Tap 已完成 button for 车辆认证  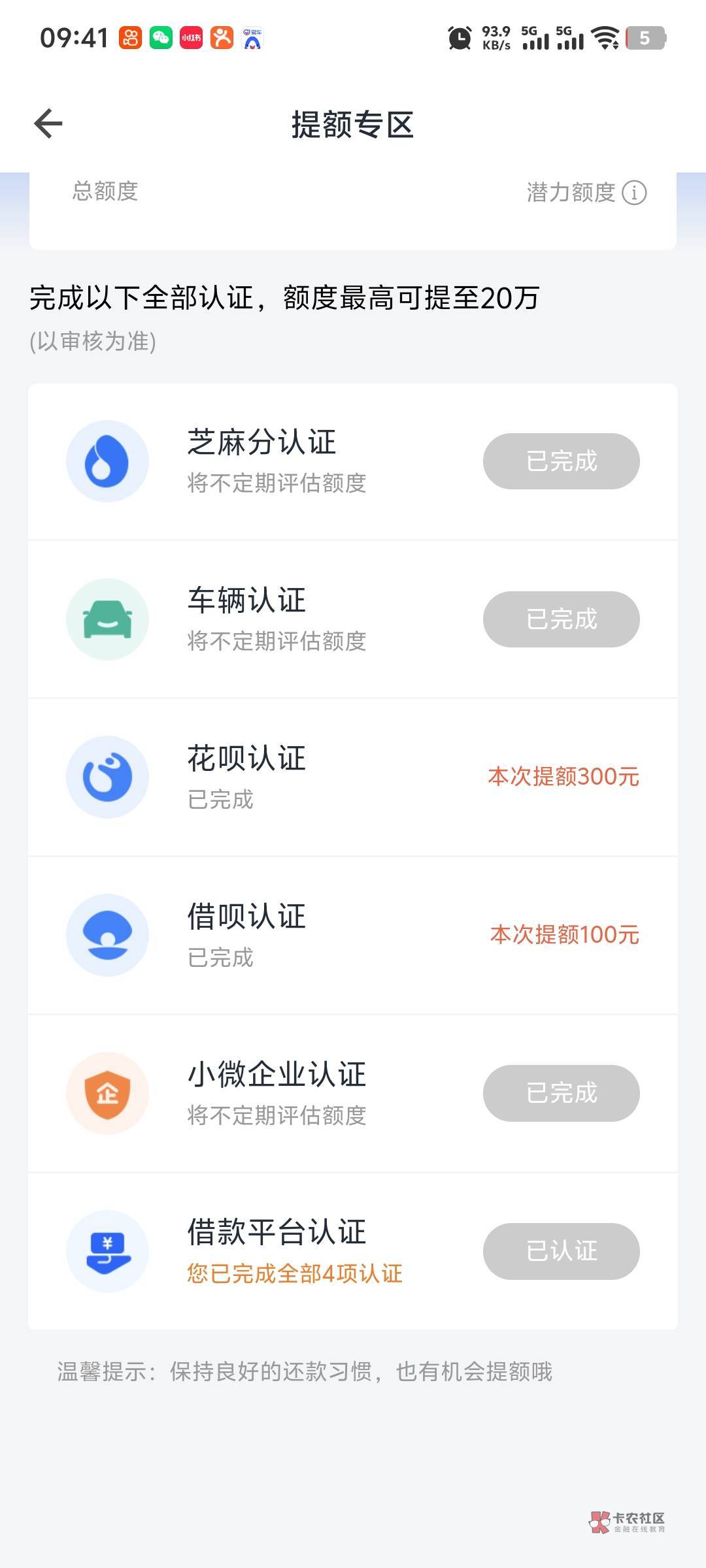pos(561,619)
